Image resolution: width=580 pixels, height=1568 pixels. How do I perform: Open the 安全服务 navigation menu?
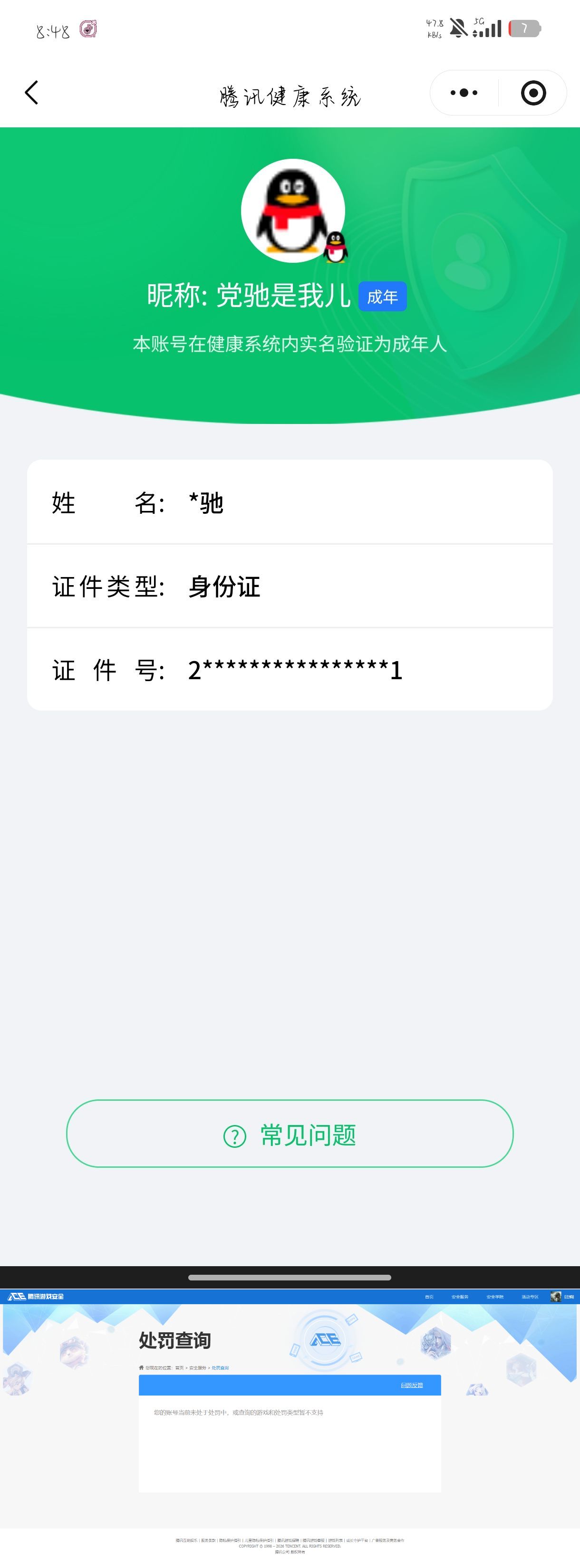point(461,1297)
